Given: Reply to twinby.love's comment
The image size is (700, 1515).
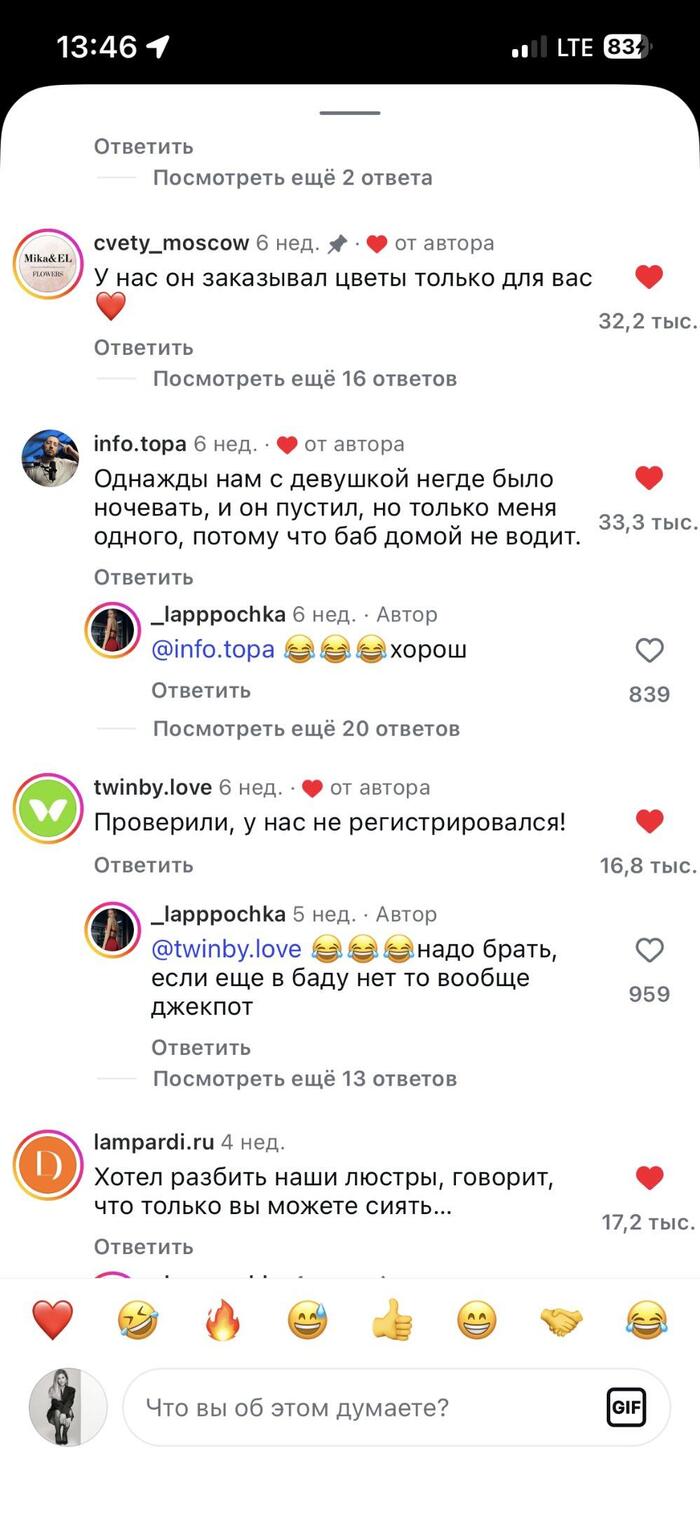Looking at the screenshot, I should click(x=143, y=865).
